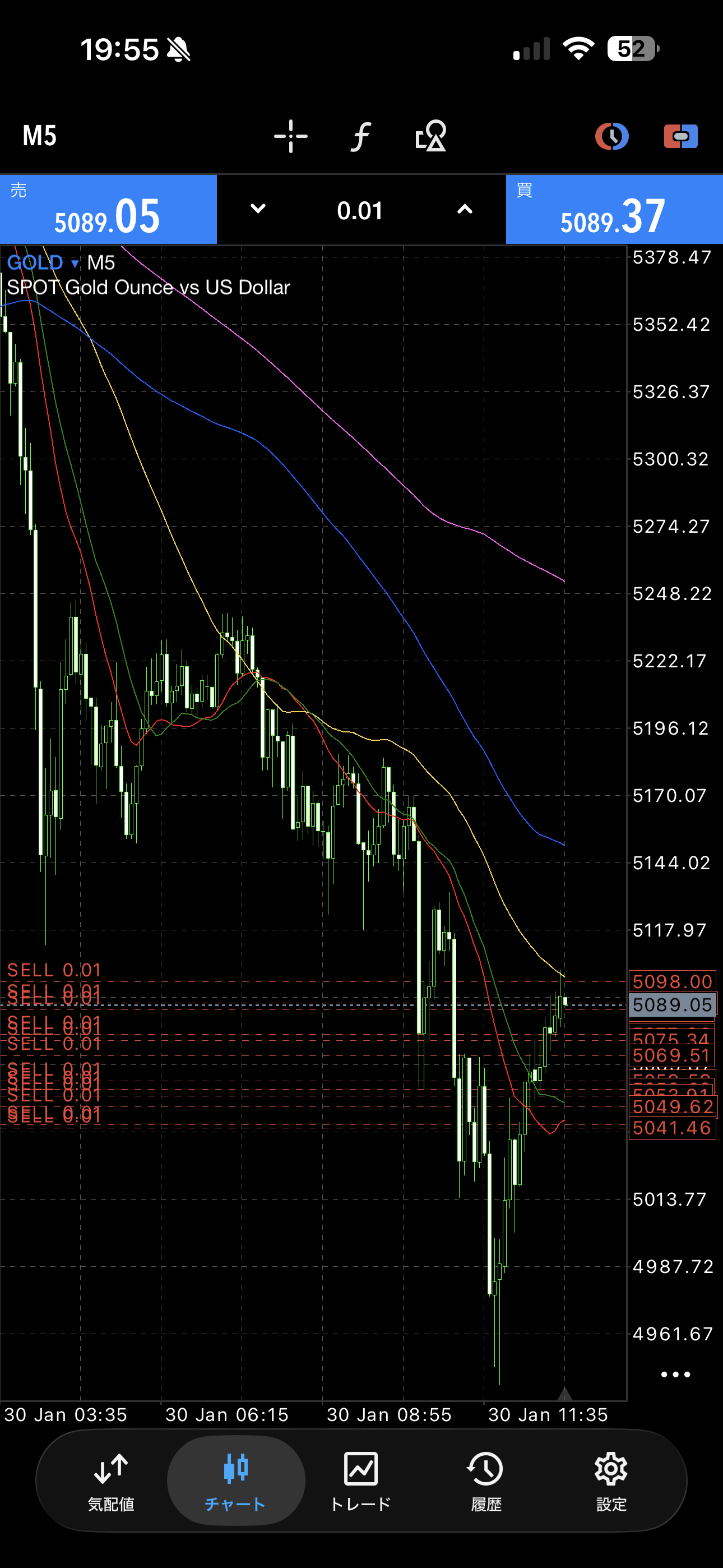Increase the lot volume
Image resolution: width=723 pixels, height=1568 pixels.
click(x=465, y=209)
